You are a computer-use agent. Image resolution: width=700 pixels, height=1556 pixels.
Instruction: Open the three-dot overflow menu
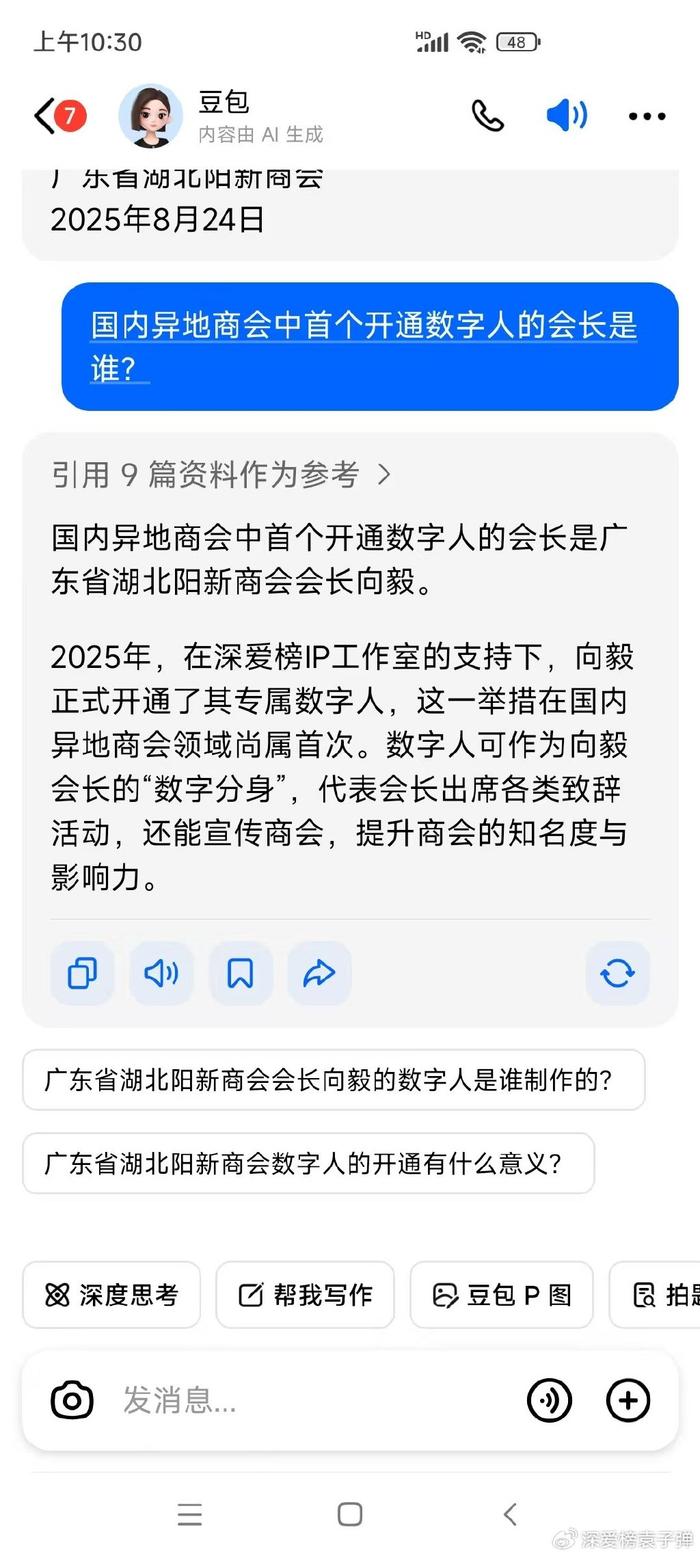coord(647,116)
